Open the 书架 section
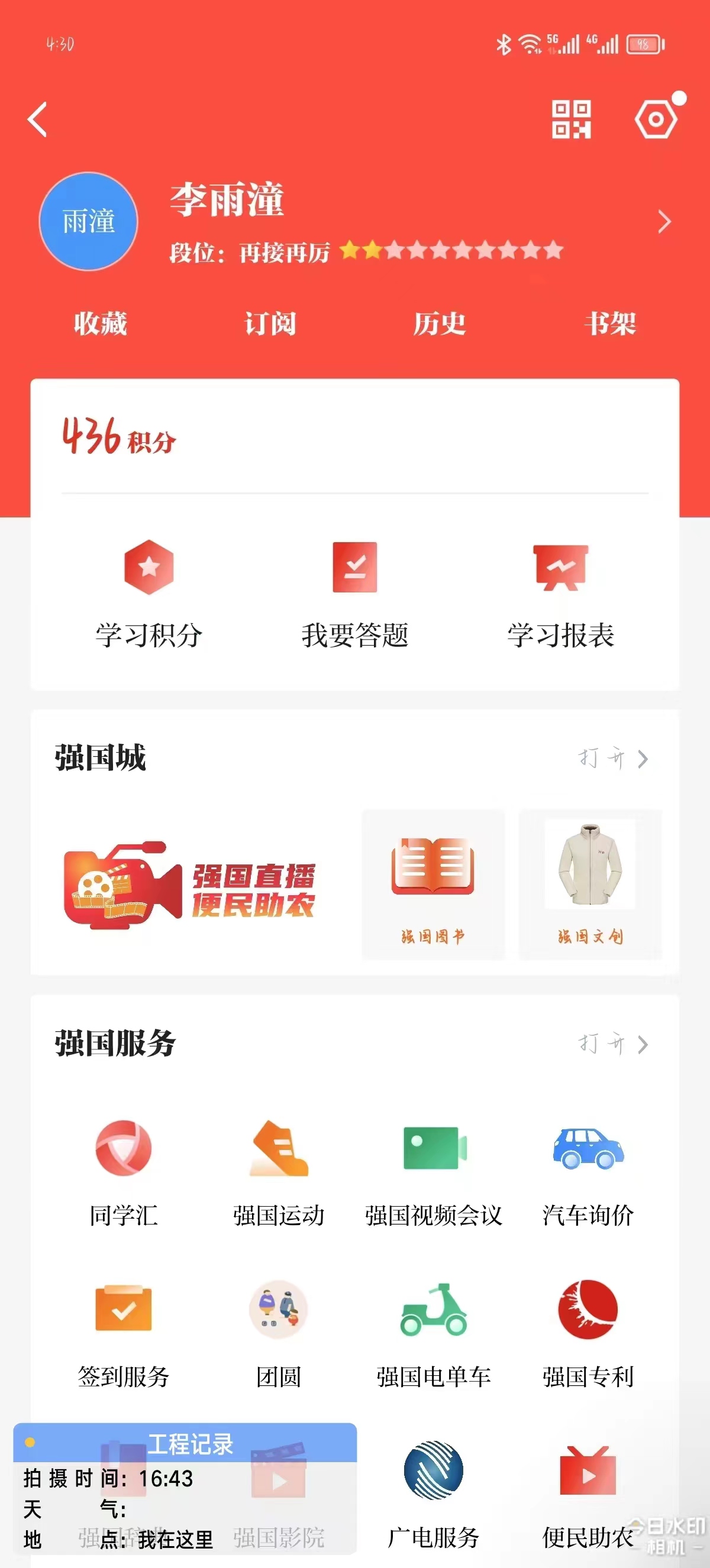Image resolution: width=710 pixels, height=1568 pixels. pyautogui.click(x=609, y=323)
